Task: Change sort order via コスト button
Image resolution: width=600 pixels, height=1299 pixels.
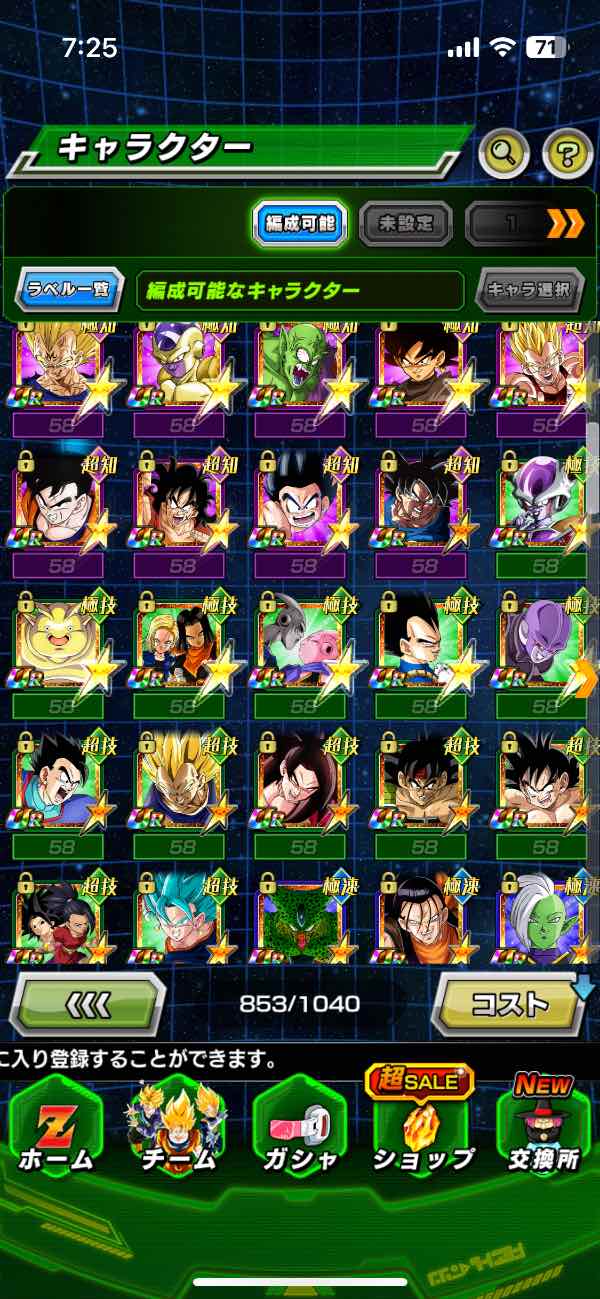Action: click(510, 1002)
